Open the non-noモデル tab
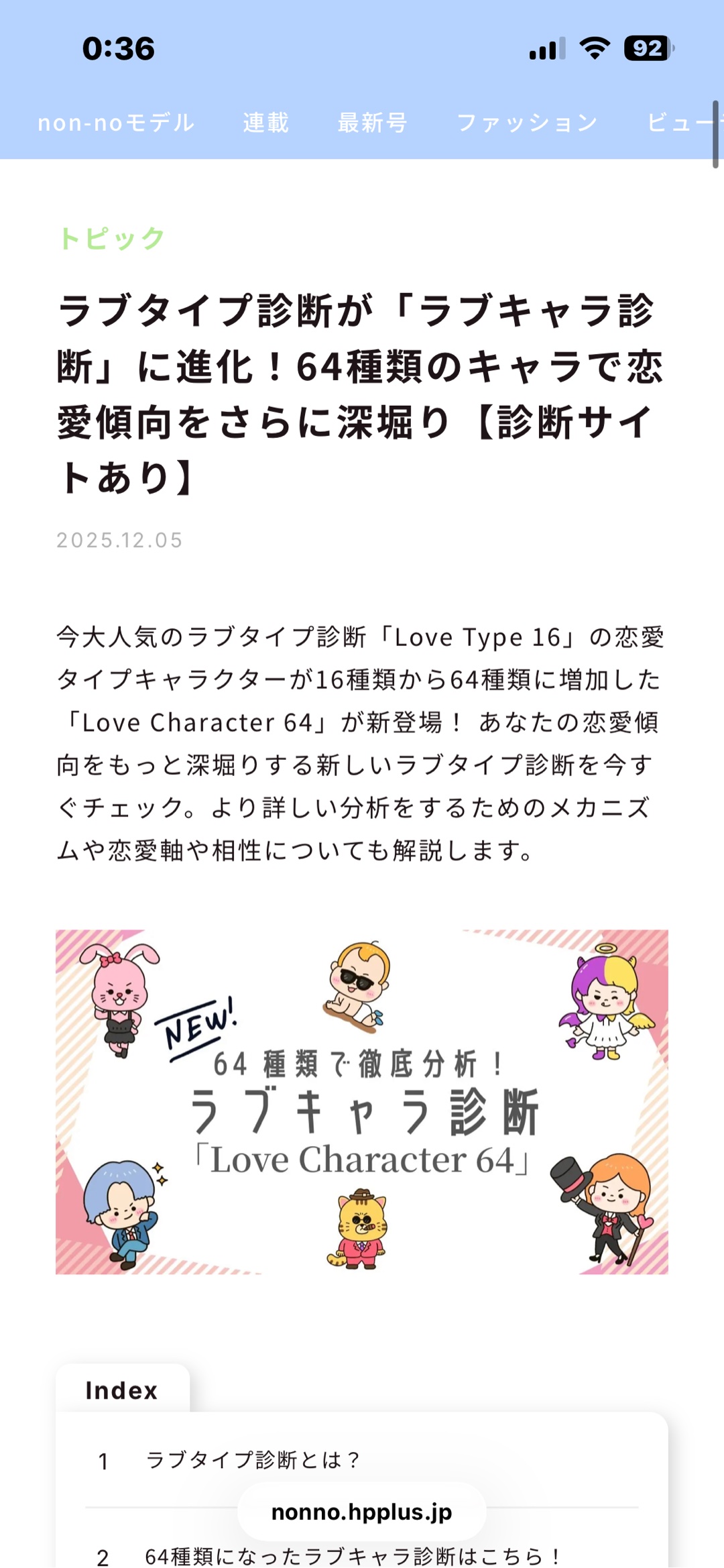Image resolution: width=724 pixels, height=1568 pixels. coord(116,123)
